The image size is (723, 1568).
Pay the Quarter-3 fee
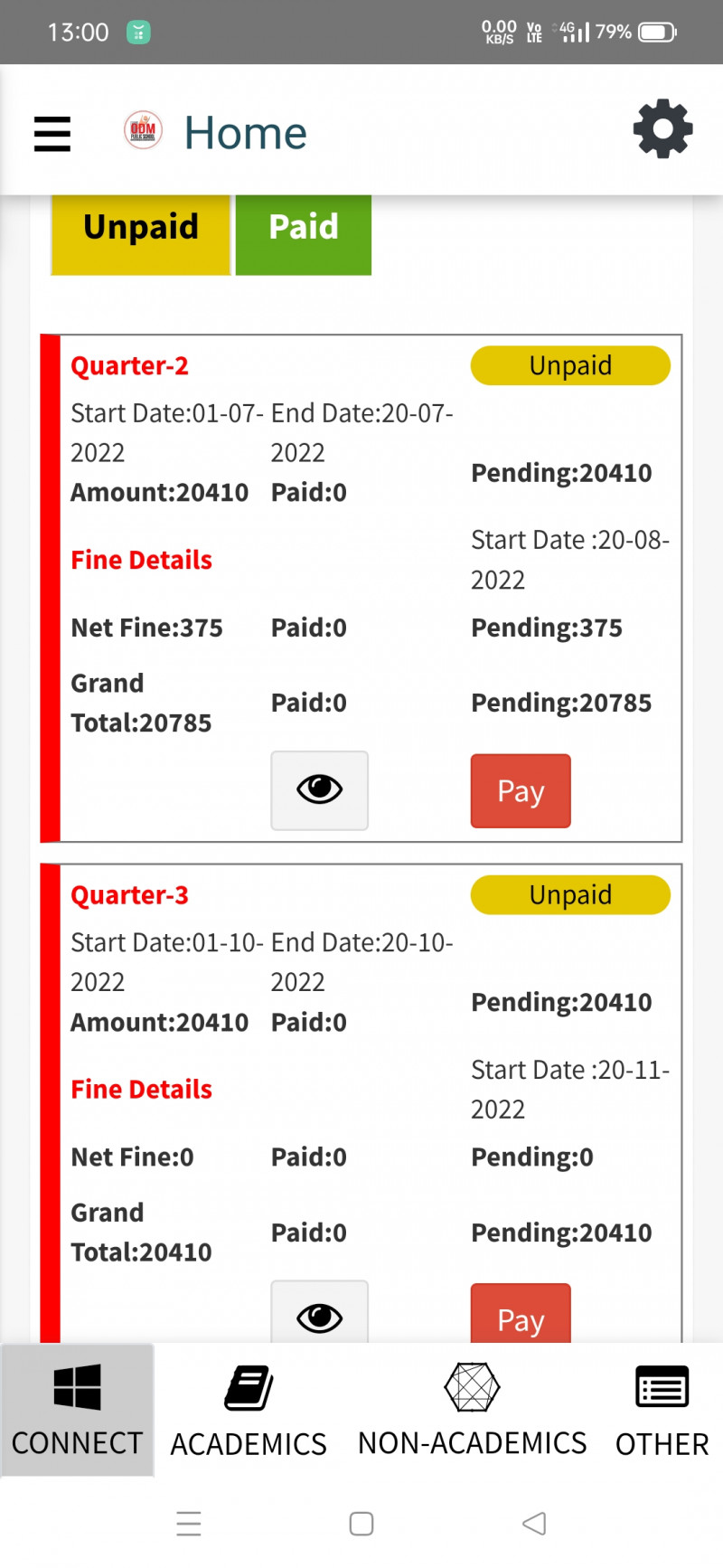click(x=521, y=1318)
